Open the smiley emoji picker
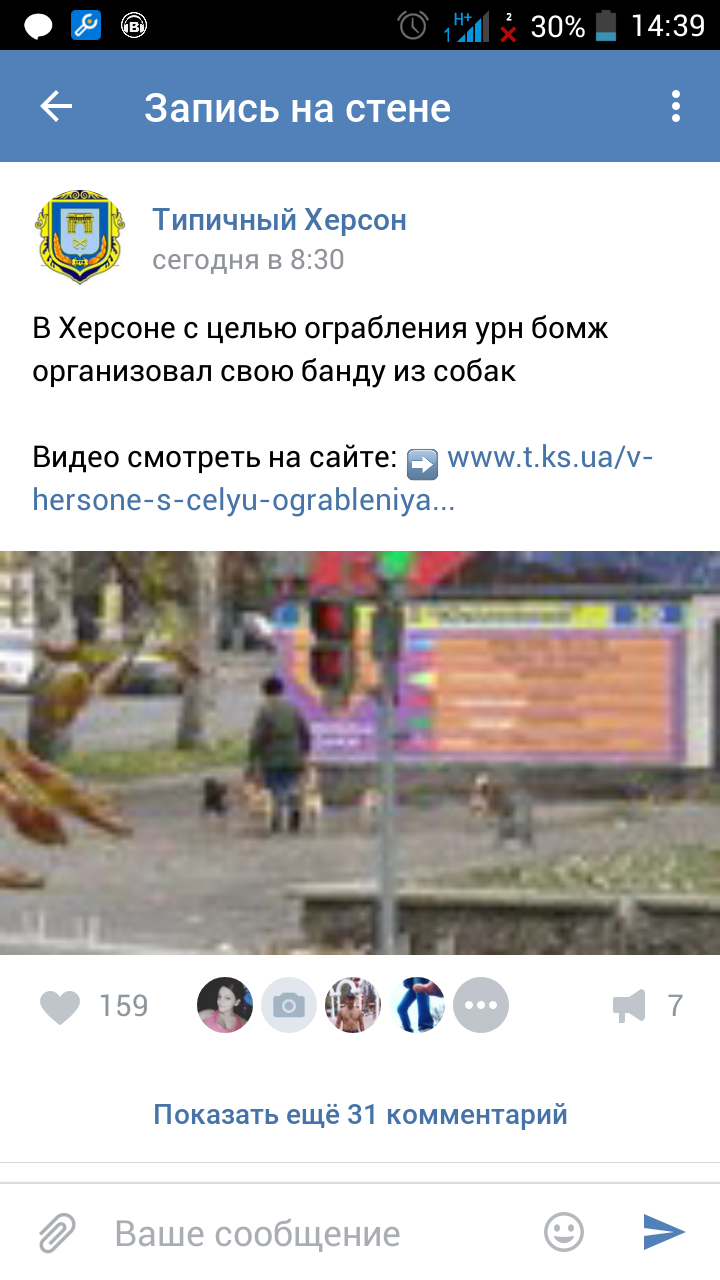The image size is (720, 1280). (564, 1232)
